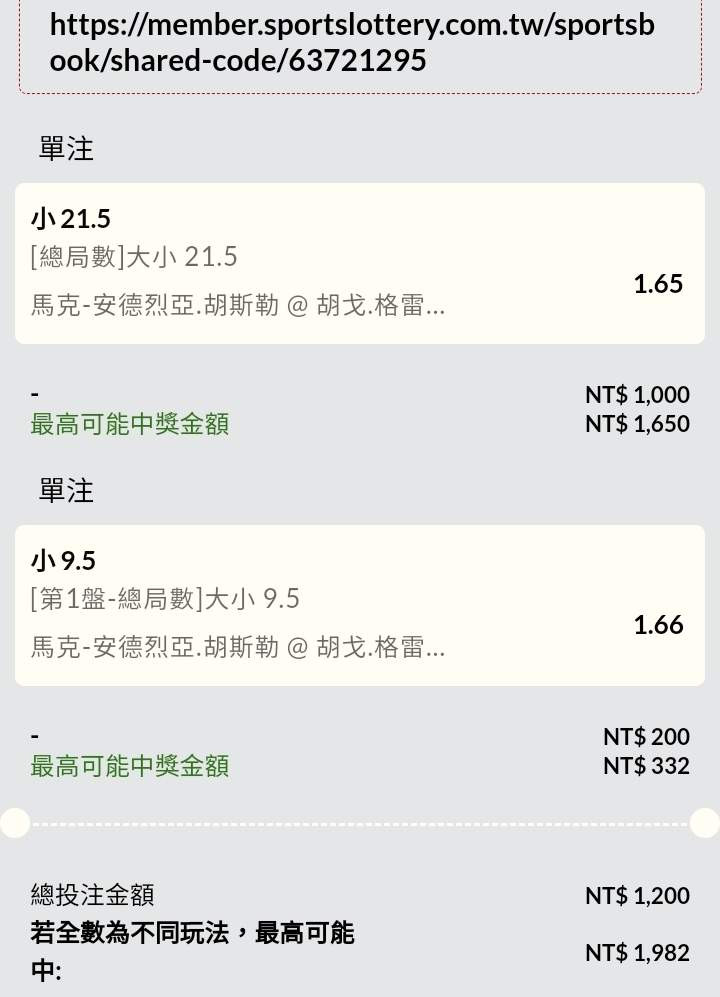Open the 小 9.5 first set bet card
Screen dimensions: 720x997
[359, 604]
